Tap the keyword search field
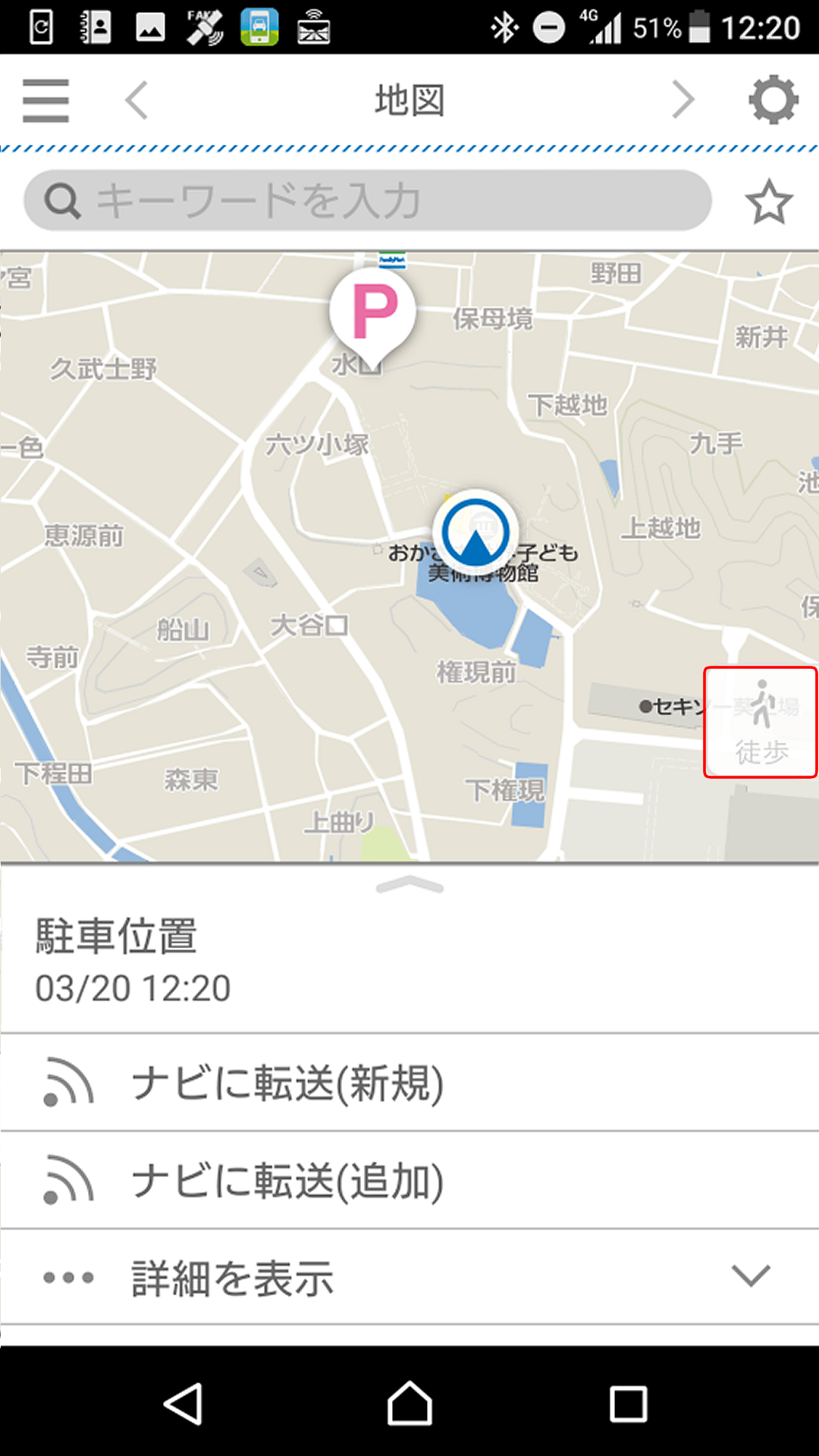 pyautogui.click(x=368, y=201)
